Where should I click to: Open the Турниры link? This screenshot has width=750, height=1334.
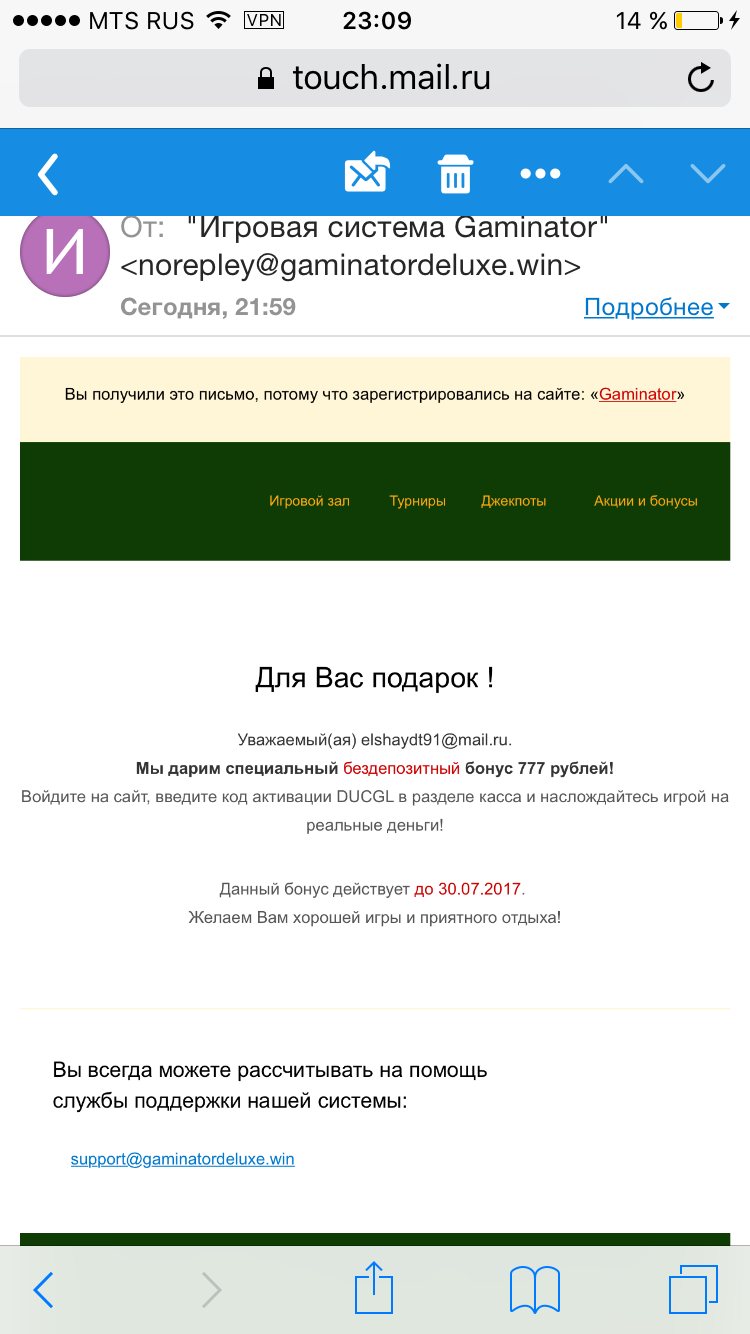pyautogui.click(x=417, y=501)
